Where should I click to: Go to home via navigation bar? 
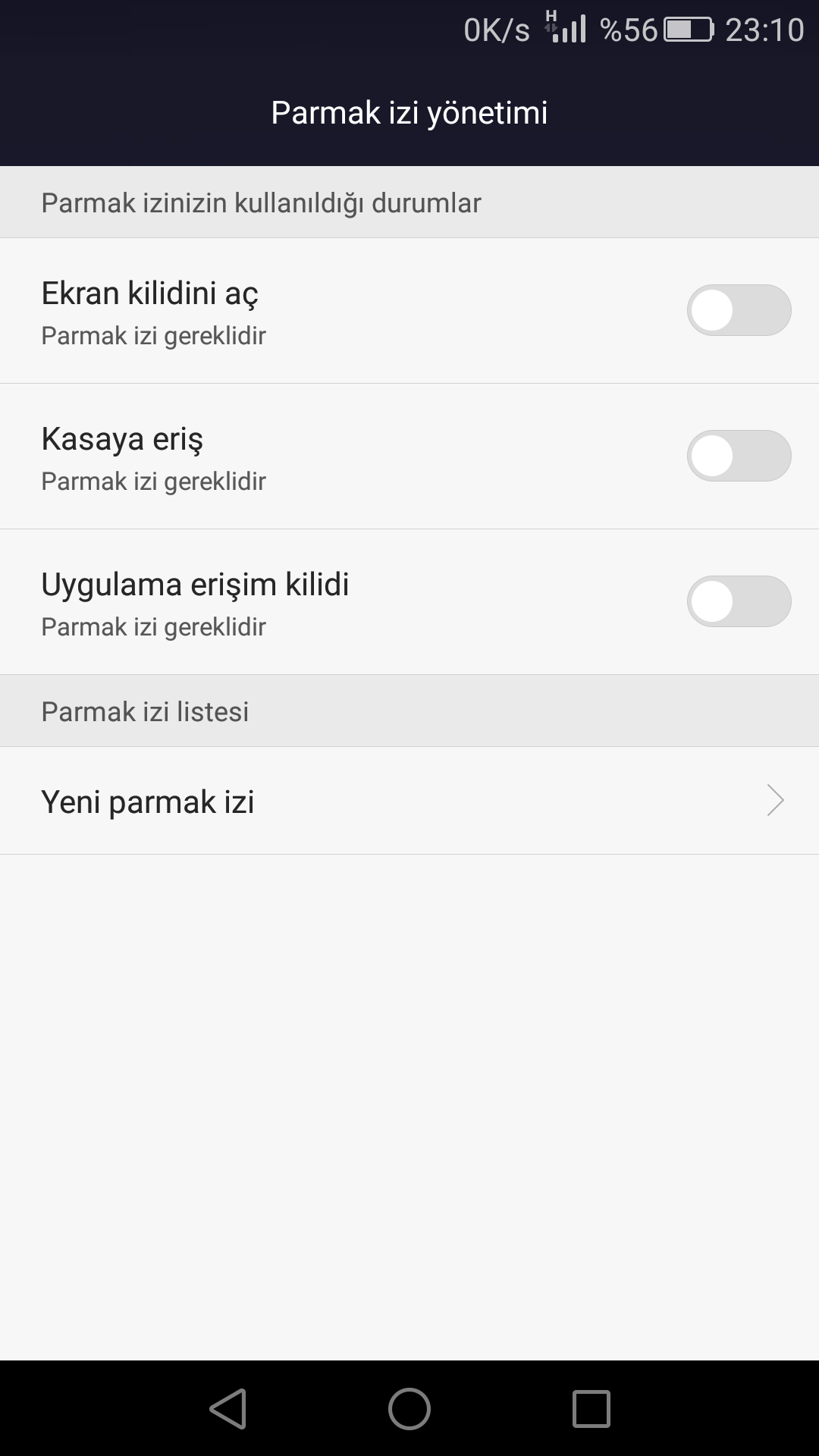click(x=409, y=1408)
